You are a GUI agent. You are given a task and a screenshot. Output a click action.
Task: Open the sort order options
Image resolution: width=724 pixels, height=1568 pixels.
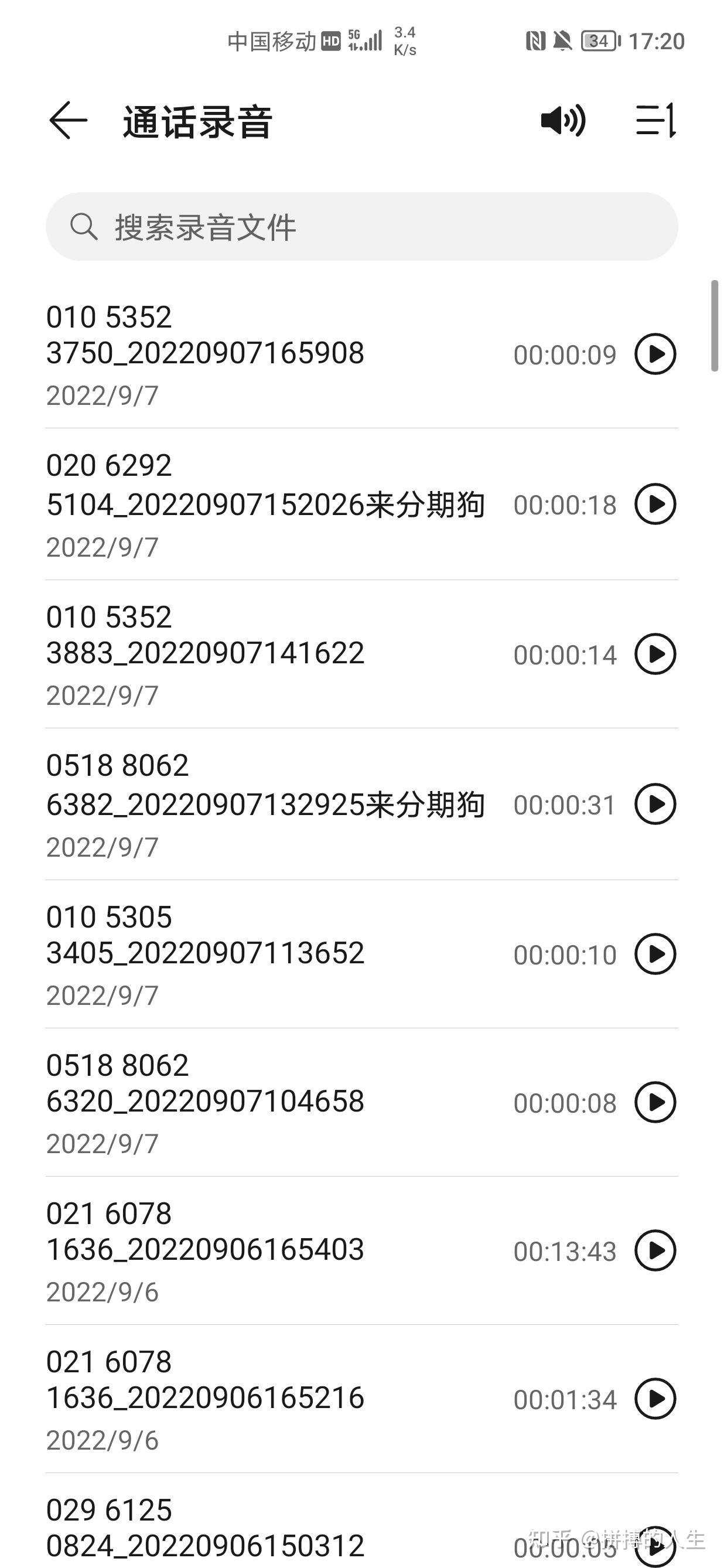pyautogui.click(x=656, y=121)
